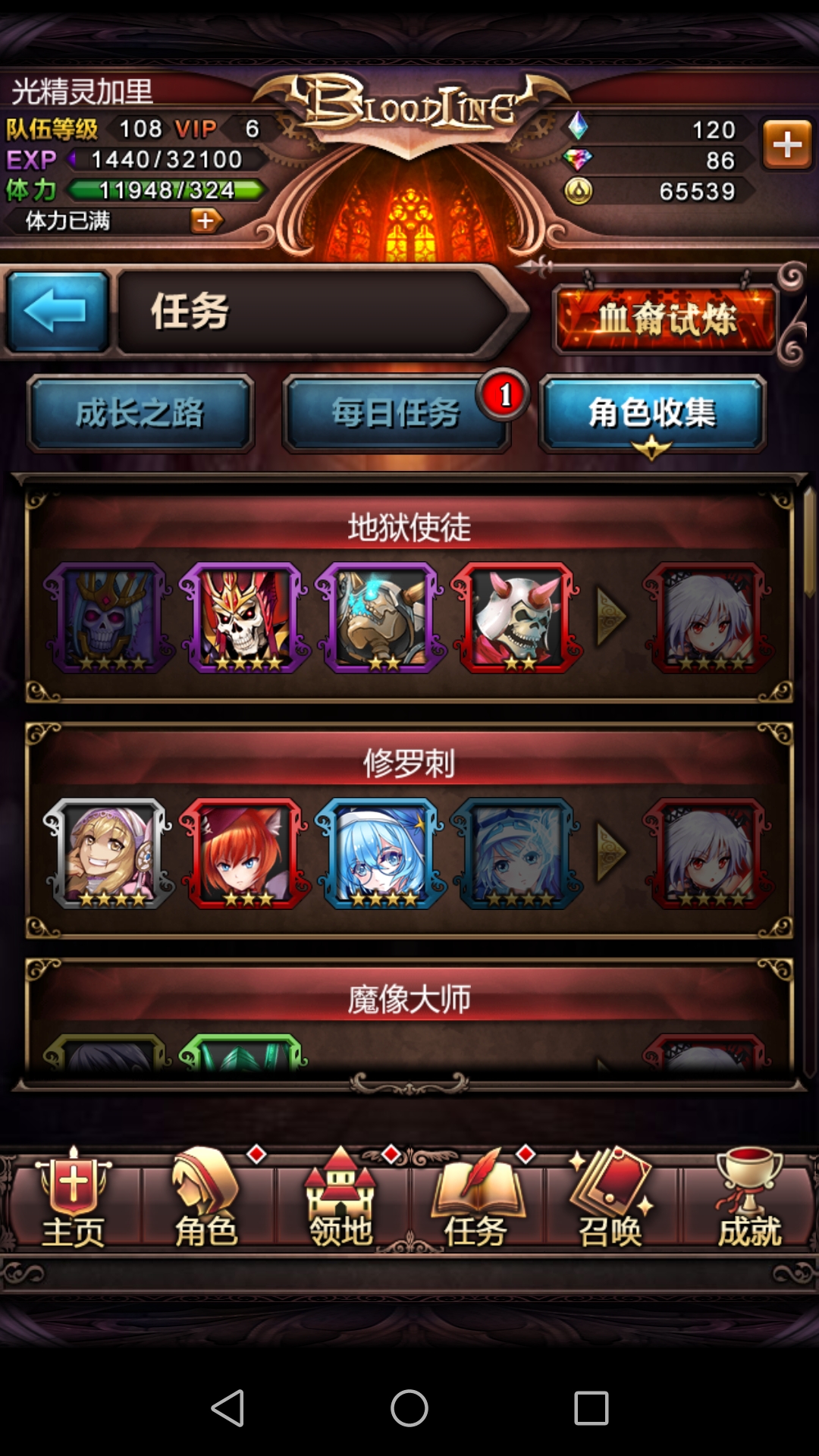This screenshot has height=1456, width=819.
Task: View the horned skull character in 地狱使徒
Action: pos(519,618)
